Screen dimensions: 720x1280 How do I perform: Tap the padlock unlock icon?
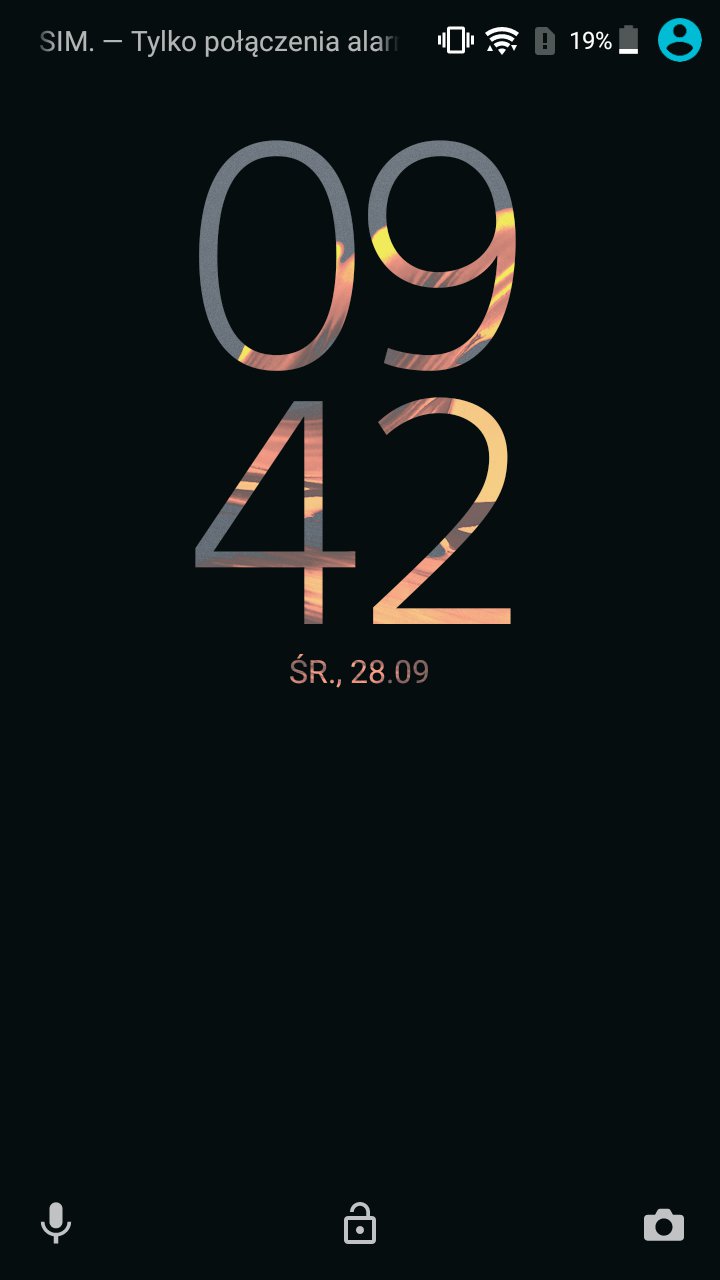pyautogui.click(x=360, y=1223)
